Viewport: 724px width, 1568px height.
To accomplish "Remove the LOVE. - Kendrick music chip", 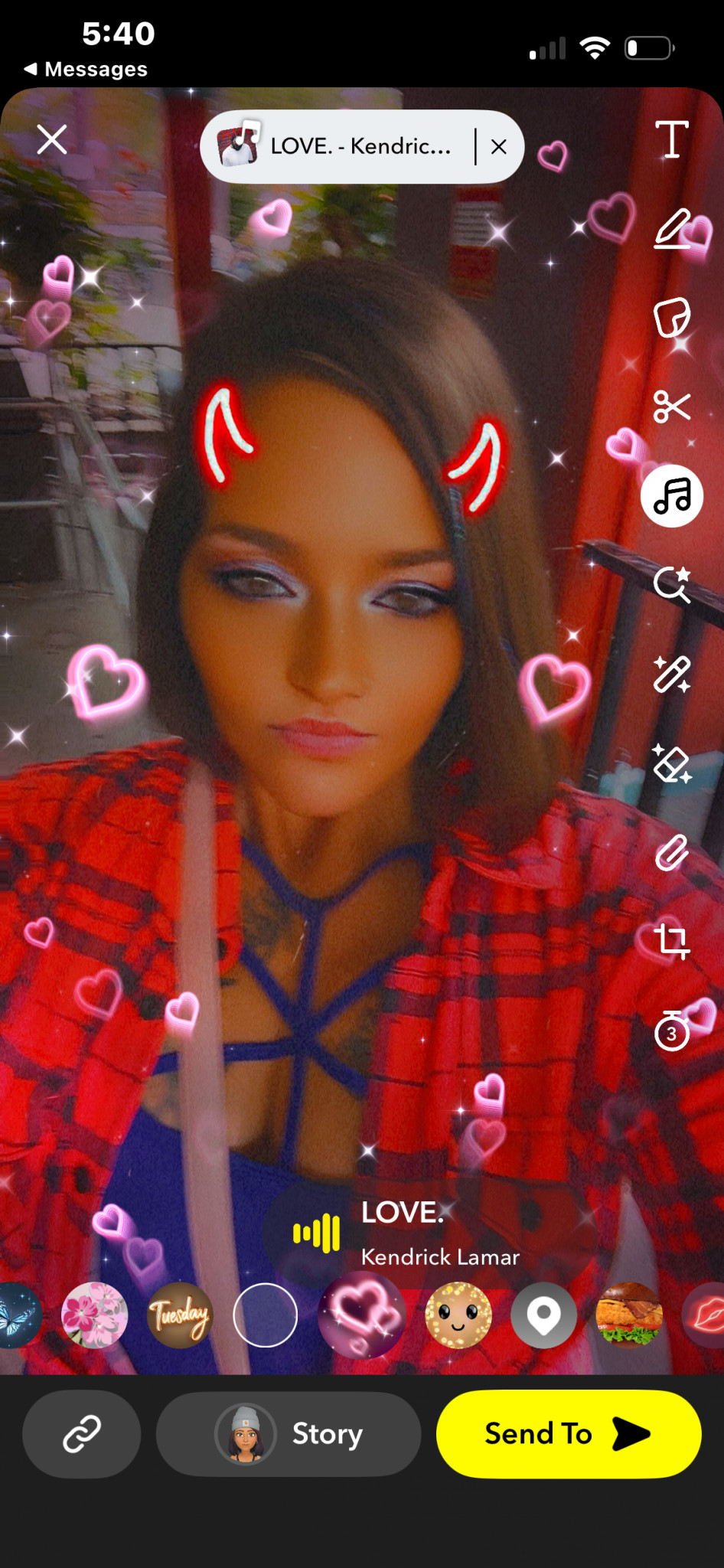I will click(499, 147).
